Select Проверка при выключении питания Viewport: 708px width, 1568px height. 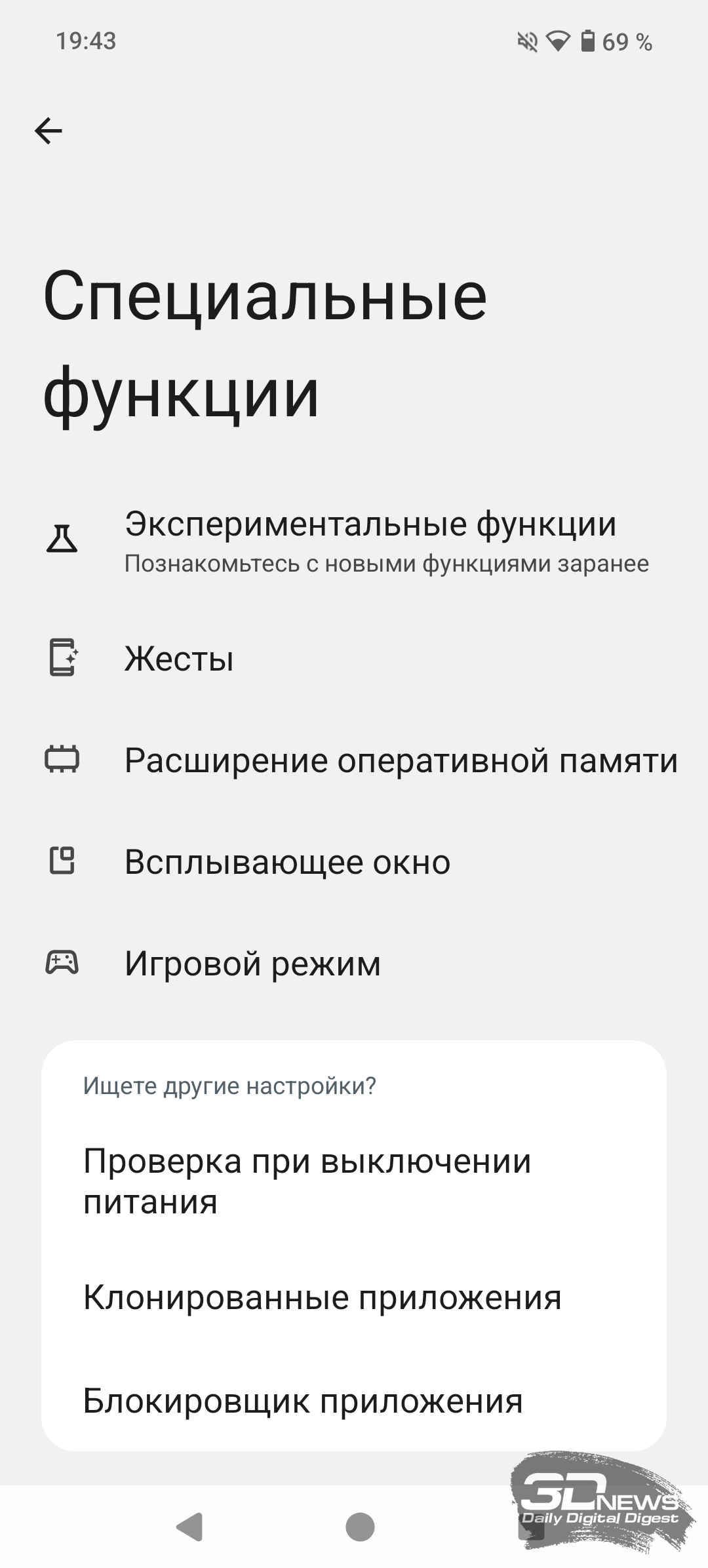pos(354,1181)
